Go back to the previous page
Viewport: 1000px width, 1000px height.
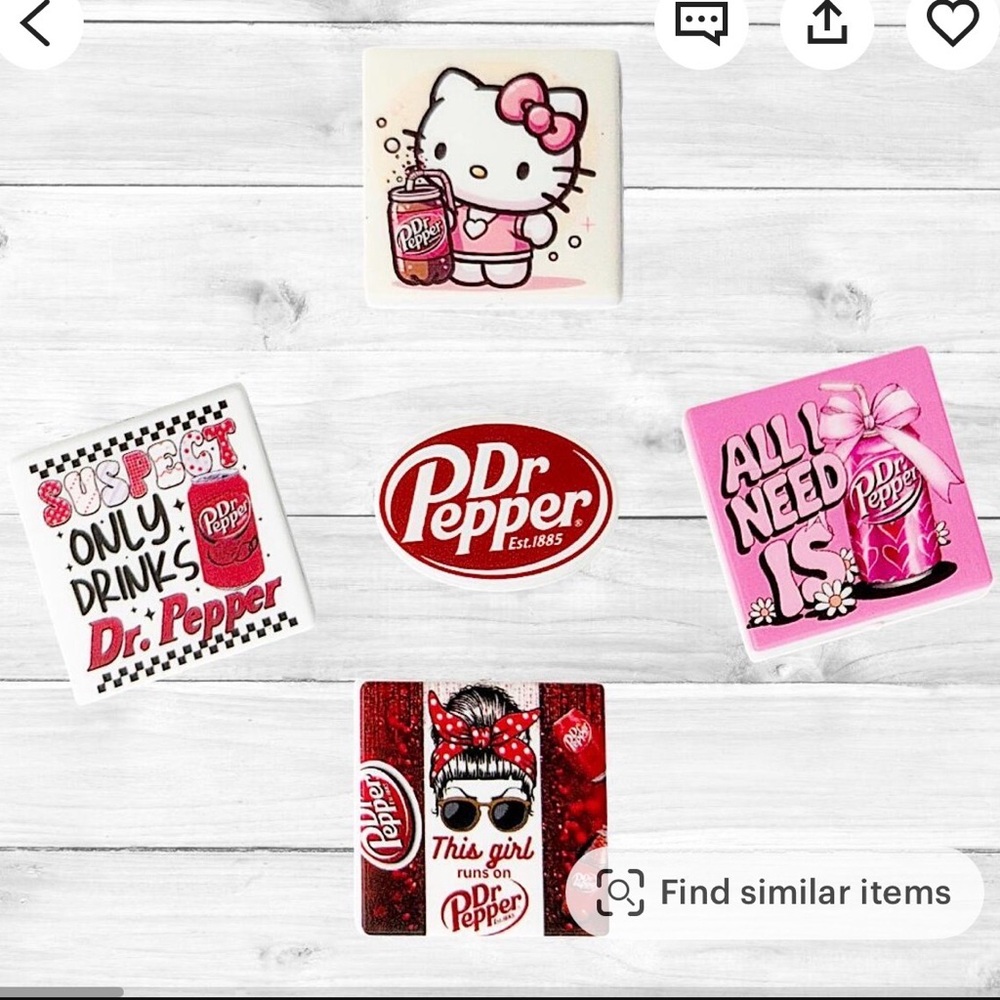click(x=35, y=23)
